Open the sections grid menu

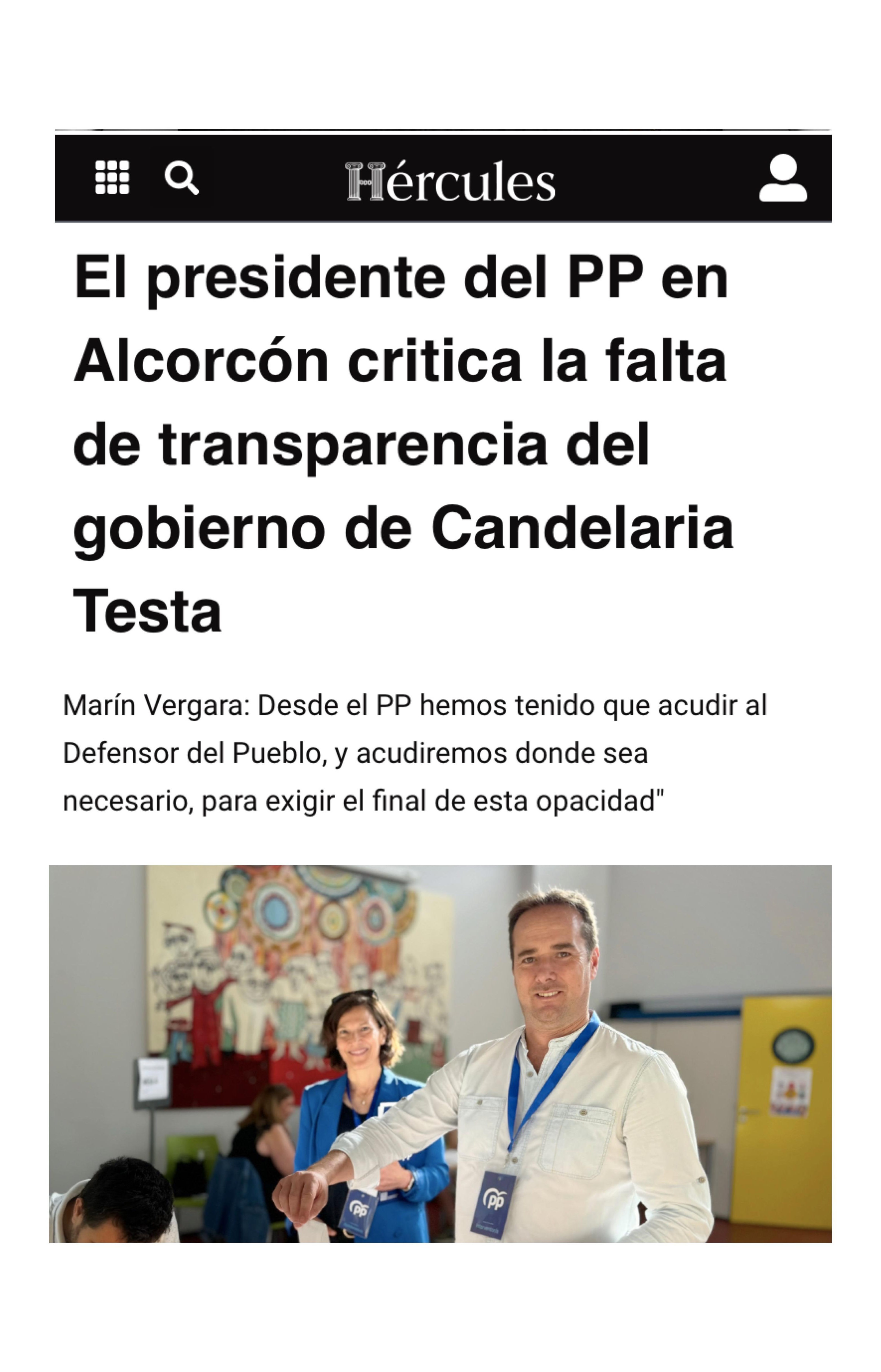click(112, 177)
